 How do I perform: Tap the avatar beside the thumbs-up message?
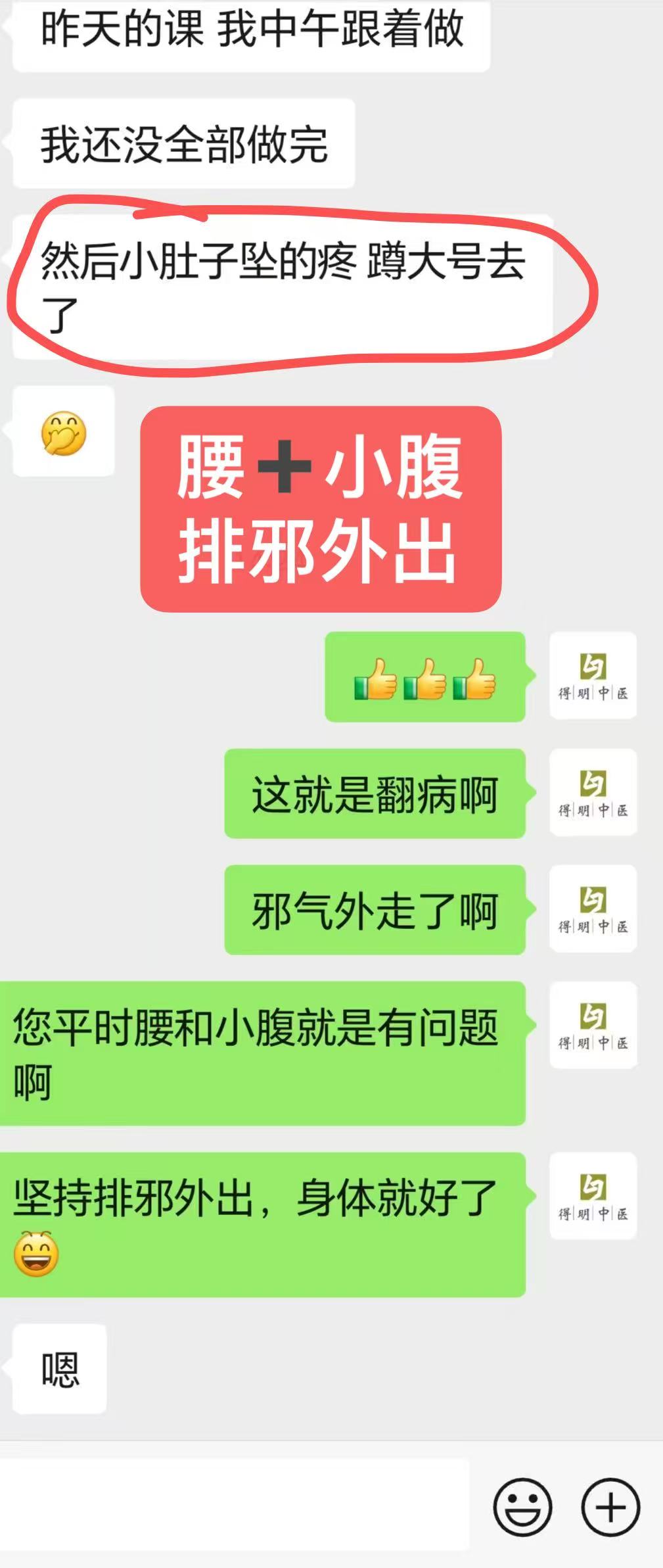pyautogui.click(x=593, y=675)
